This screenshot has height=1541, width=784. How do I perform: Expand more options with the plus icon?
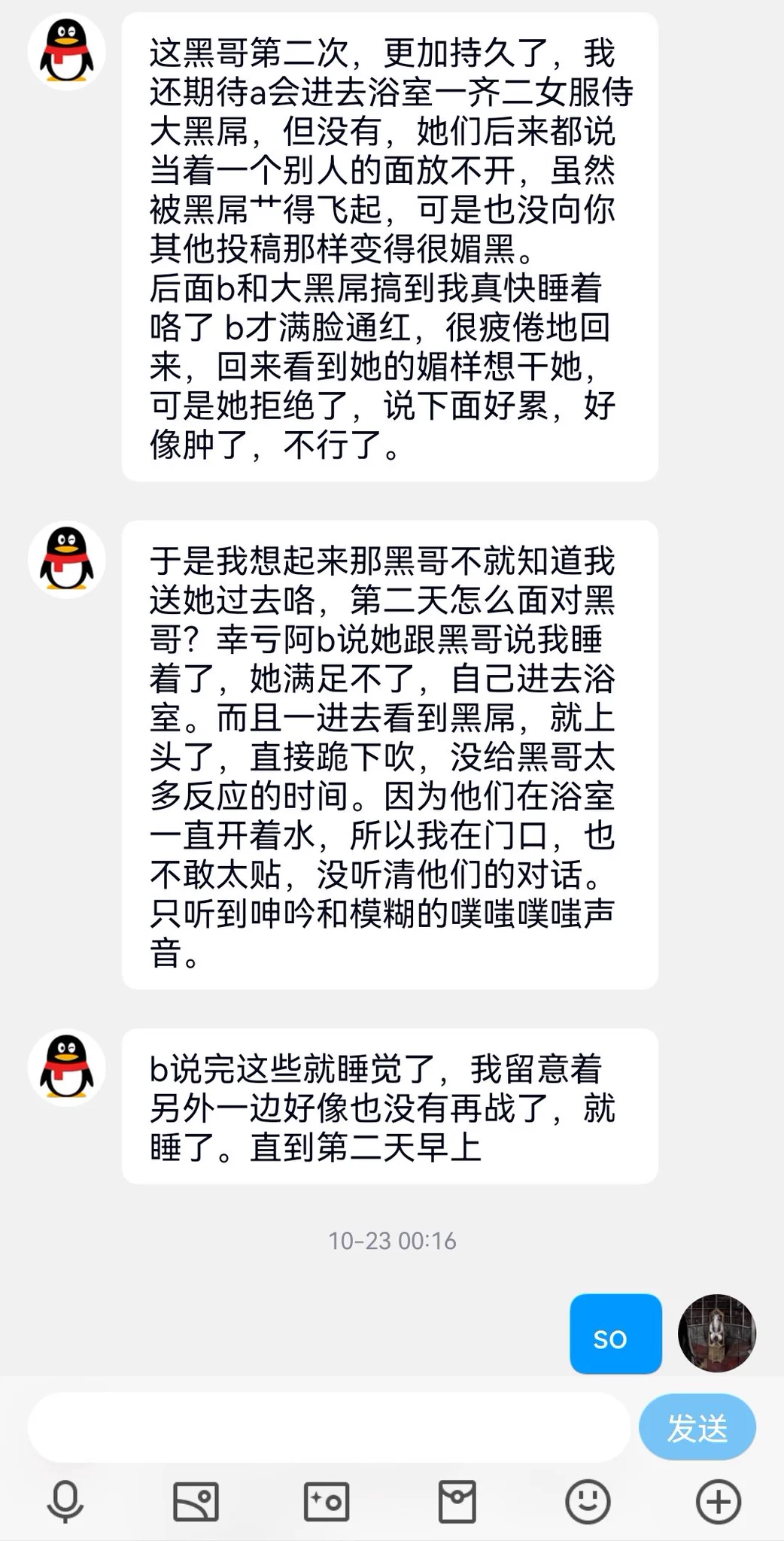718,1503
